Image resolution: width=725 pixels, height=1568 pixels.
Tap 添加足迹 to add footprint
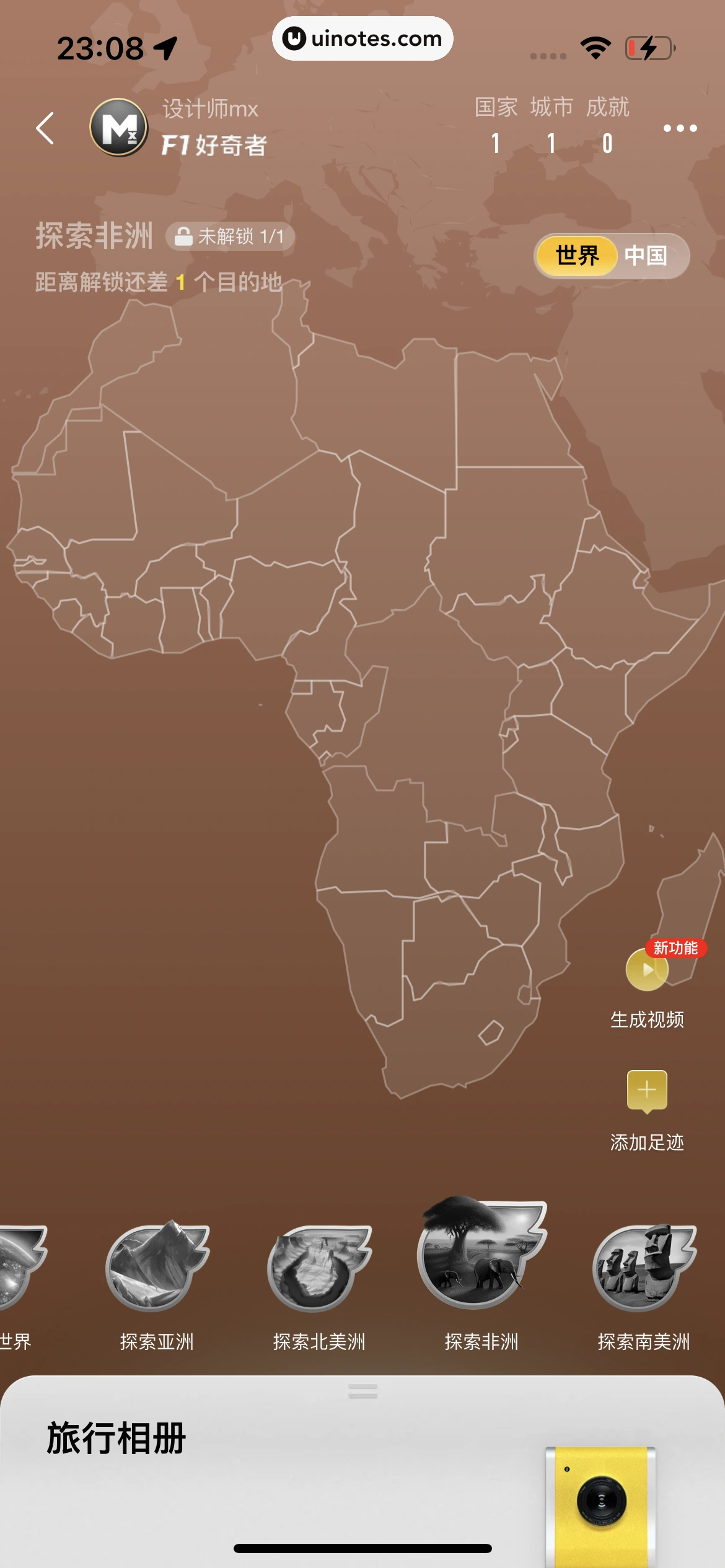pos(647,1091)
